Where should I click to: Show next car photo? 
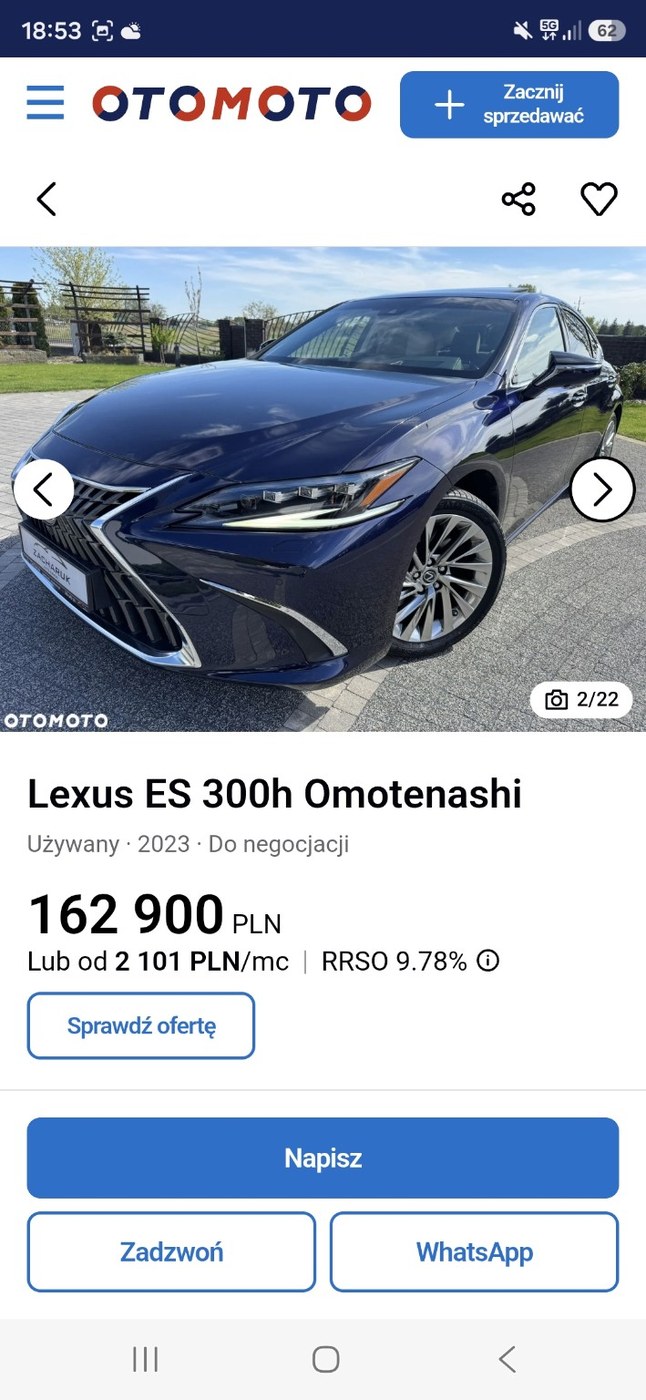tap(602, 490)
